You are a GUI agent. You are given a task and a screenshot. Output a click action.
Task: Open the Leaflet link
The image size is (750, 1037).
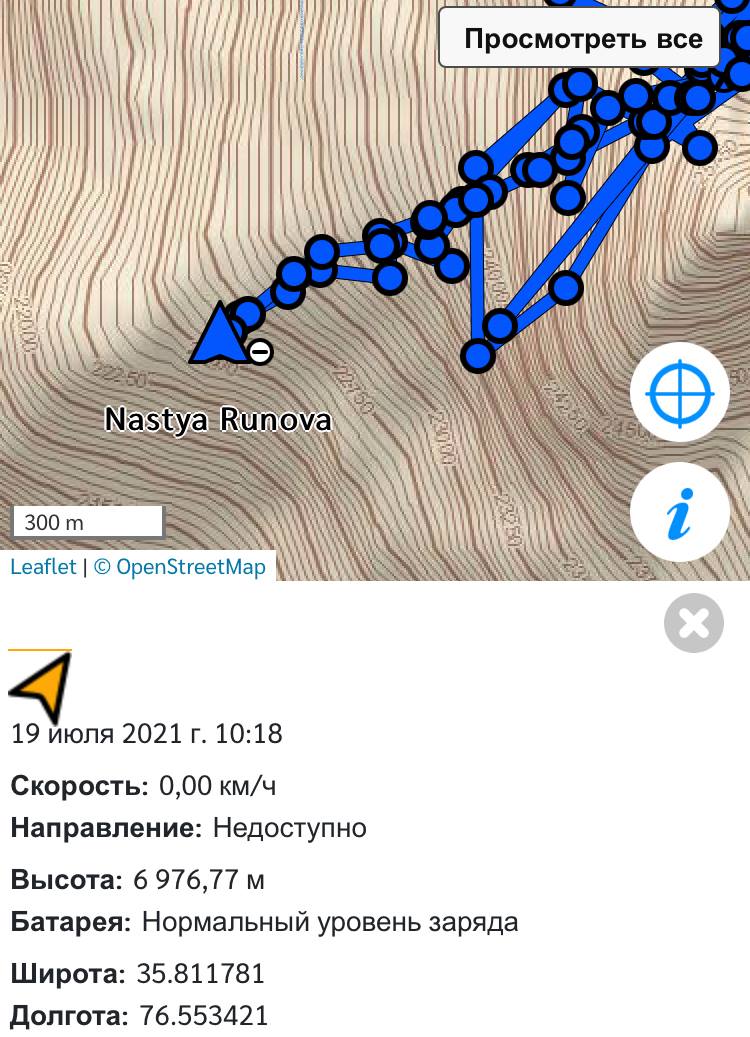tap(43, 567)
